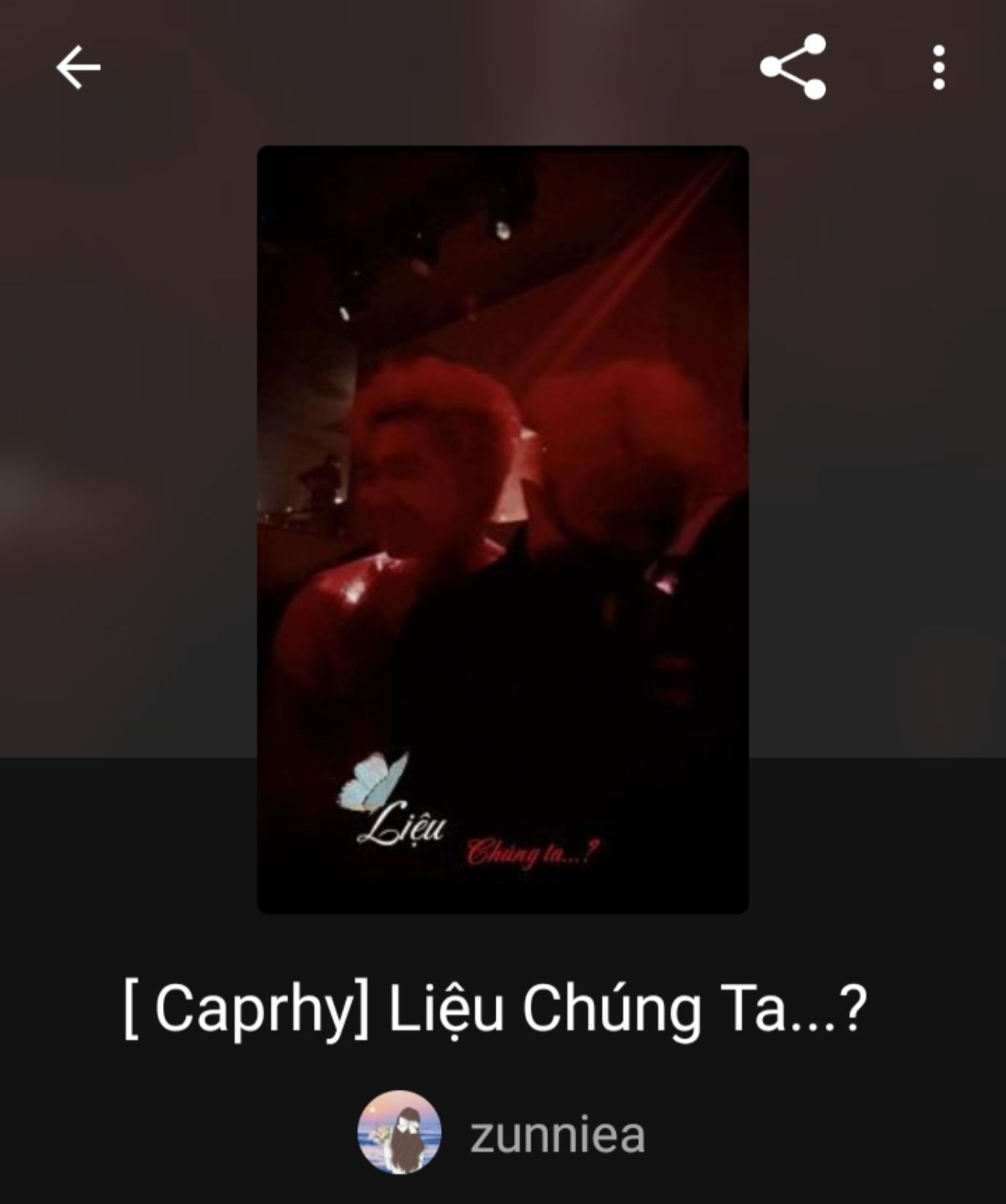The width and height of the screenshot is (1006, 1204).
Task: Share this story
Action: coord(793,66)
